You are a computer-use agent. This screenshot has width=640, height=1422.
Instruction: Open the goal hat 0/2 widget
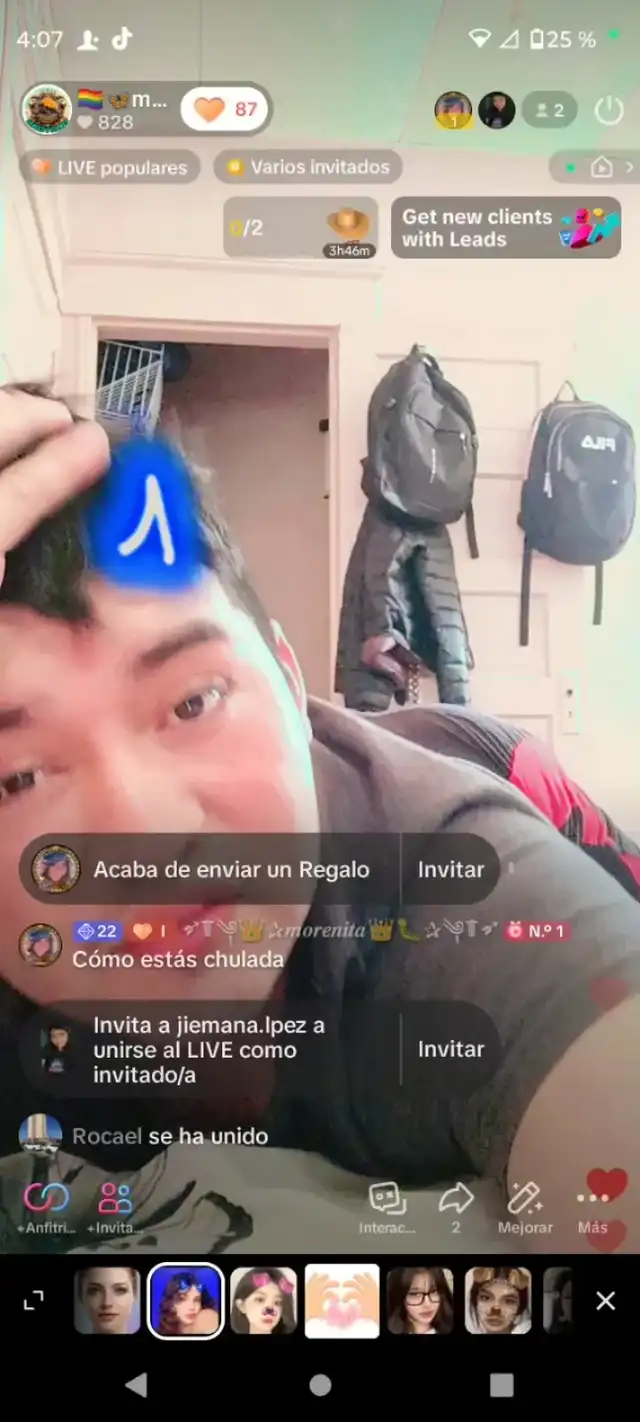[300, 228]
